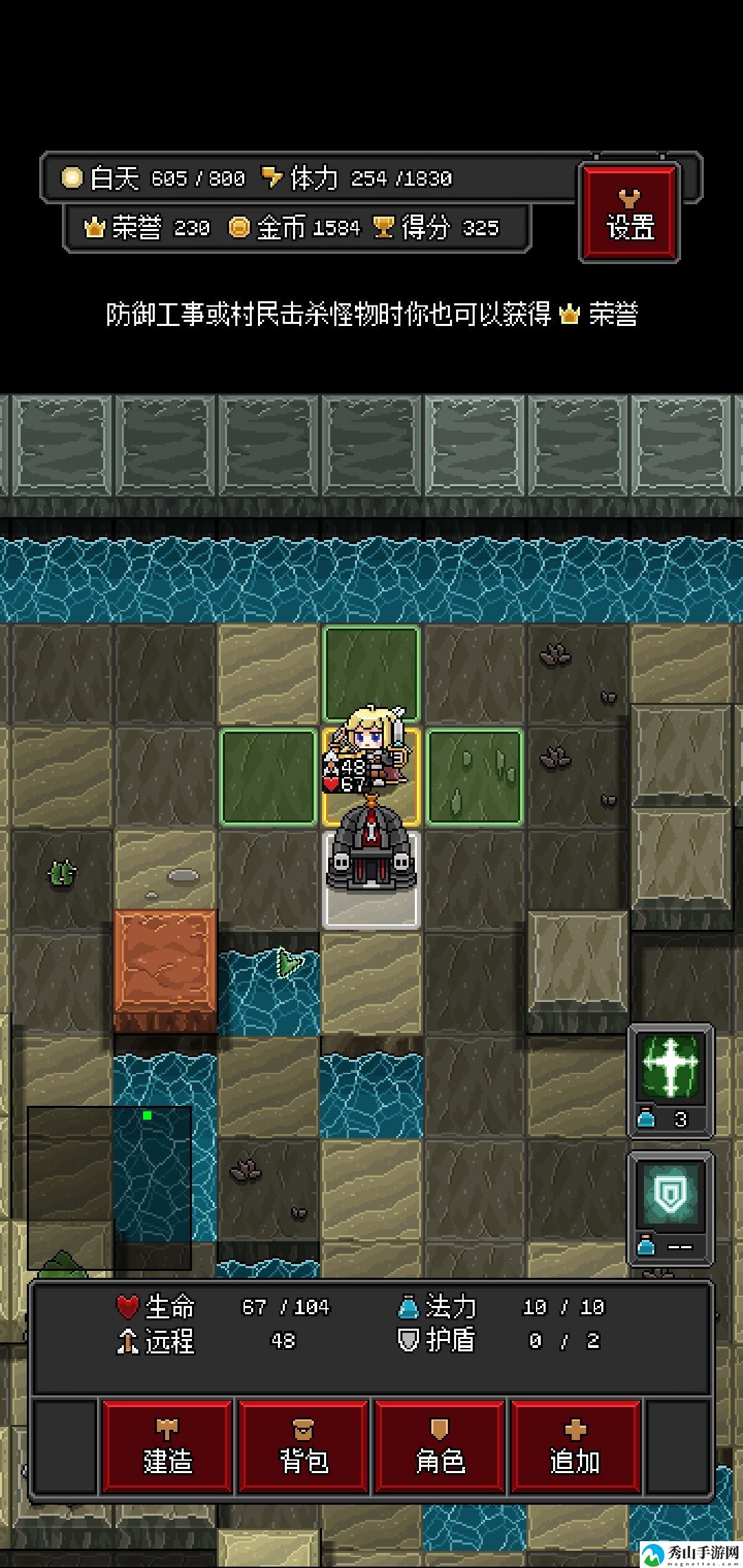Open the 背包 backpack
The height and width of the screenshot is (1568, 743).
pos(303,1447)
